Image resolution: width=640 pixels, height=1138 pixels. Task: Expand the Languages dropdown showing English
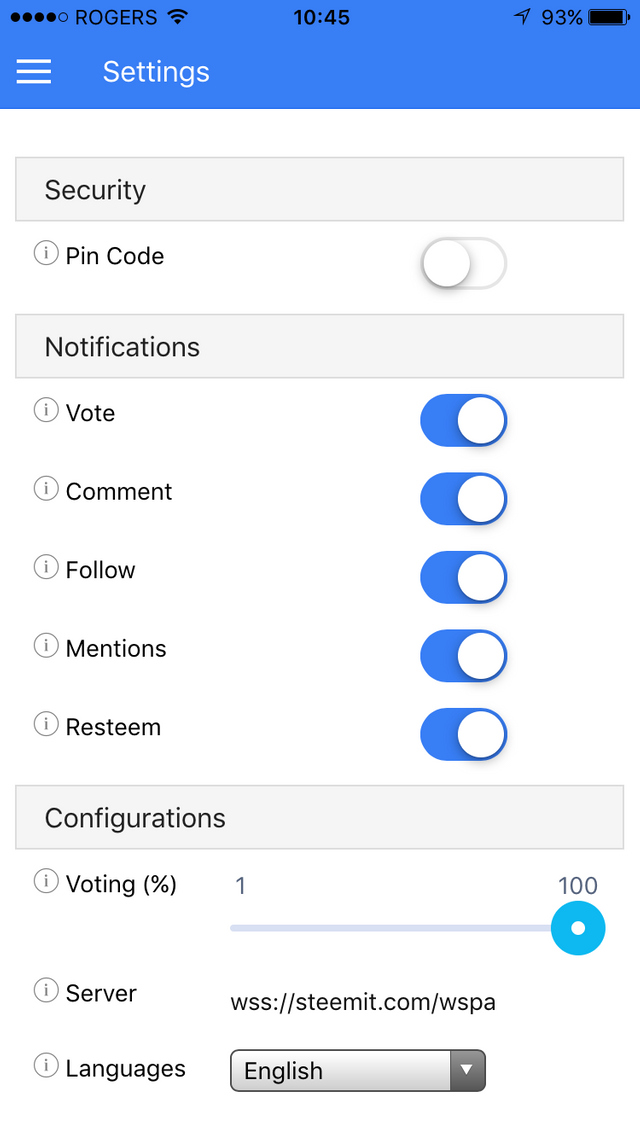[x=358, y=1071]
